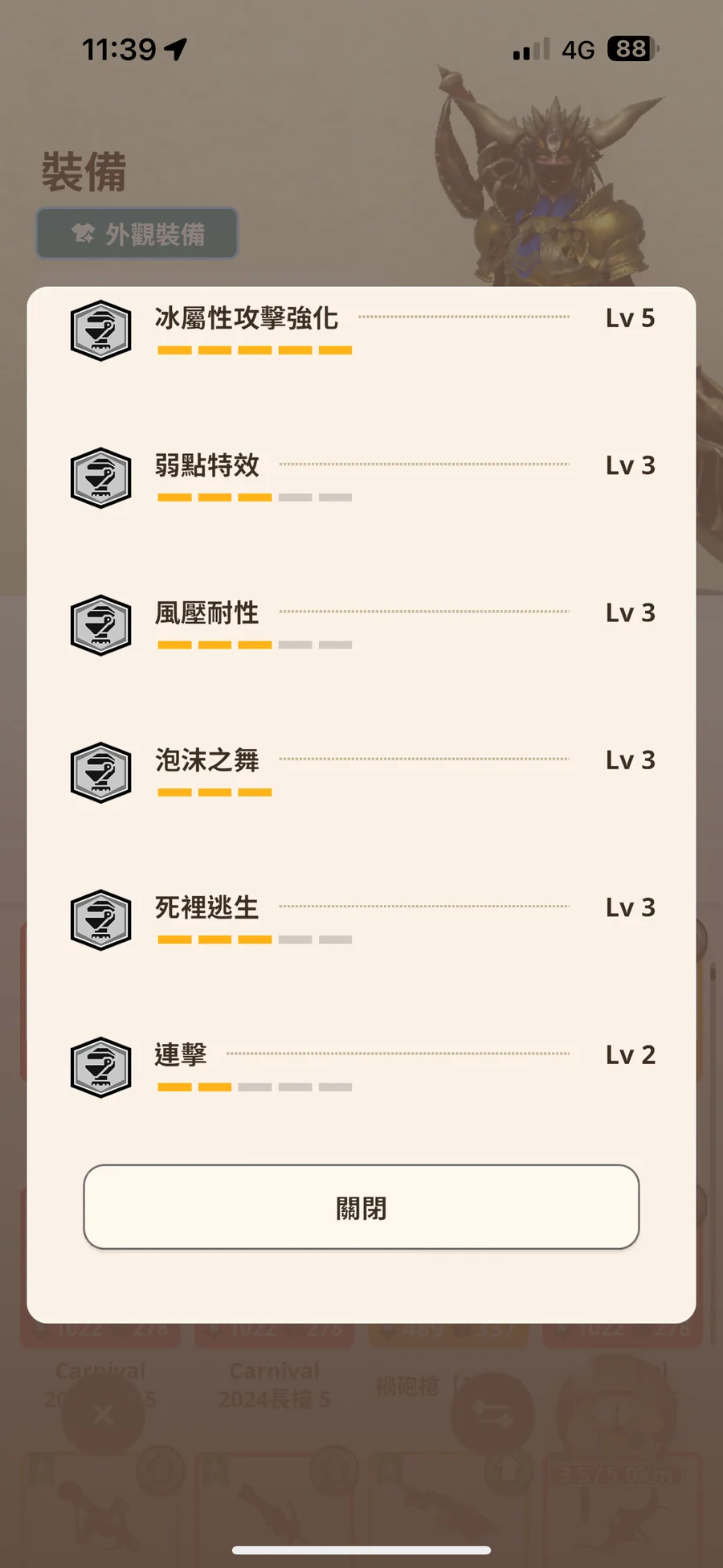Show details for the 泡沫之舞 skill

click(207, 761)
